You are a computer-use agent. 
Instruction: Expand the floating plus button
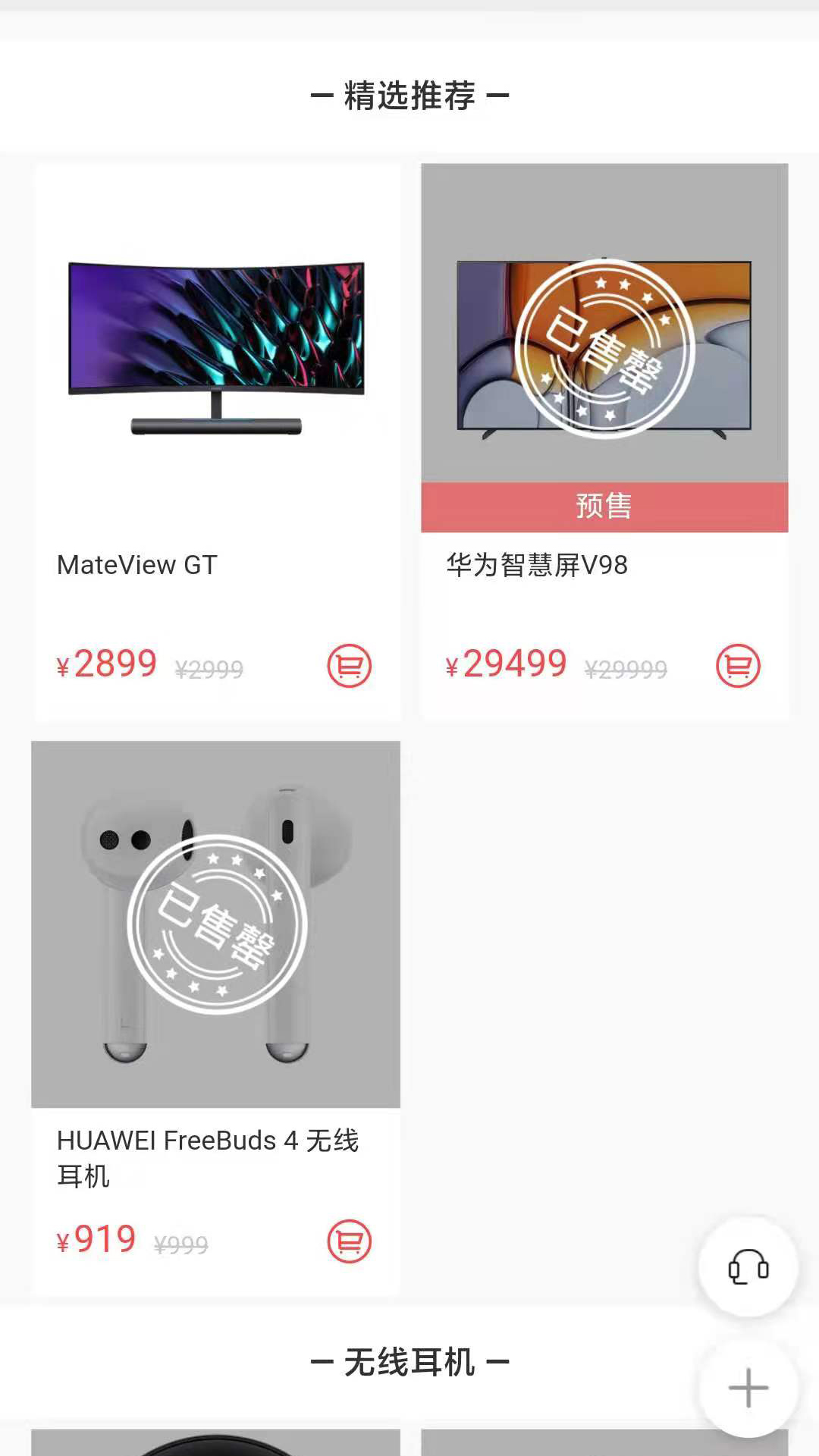tap(748, 1388)
